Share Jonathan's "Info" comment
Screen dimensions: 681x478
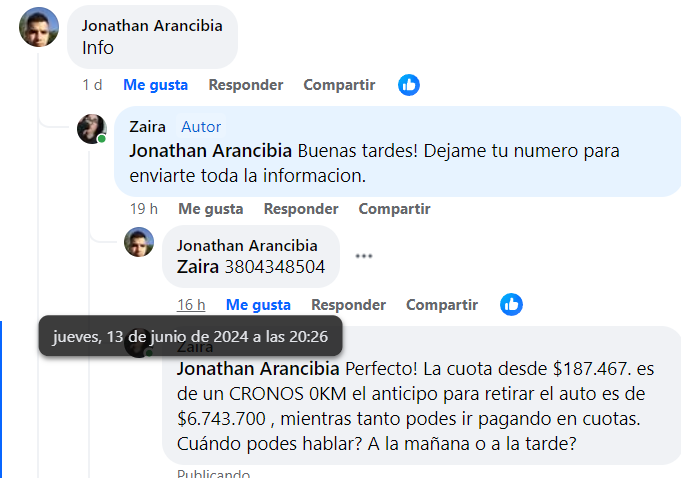pos(339,85)
